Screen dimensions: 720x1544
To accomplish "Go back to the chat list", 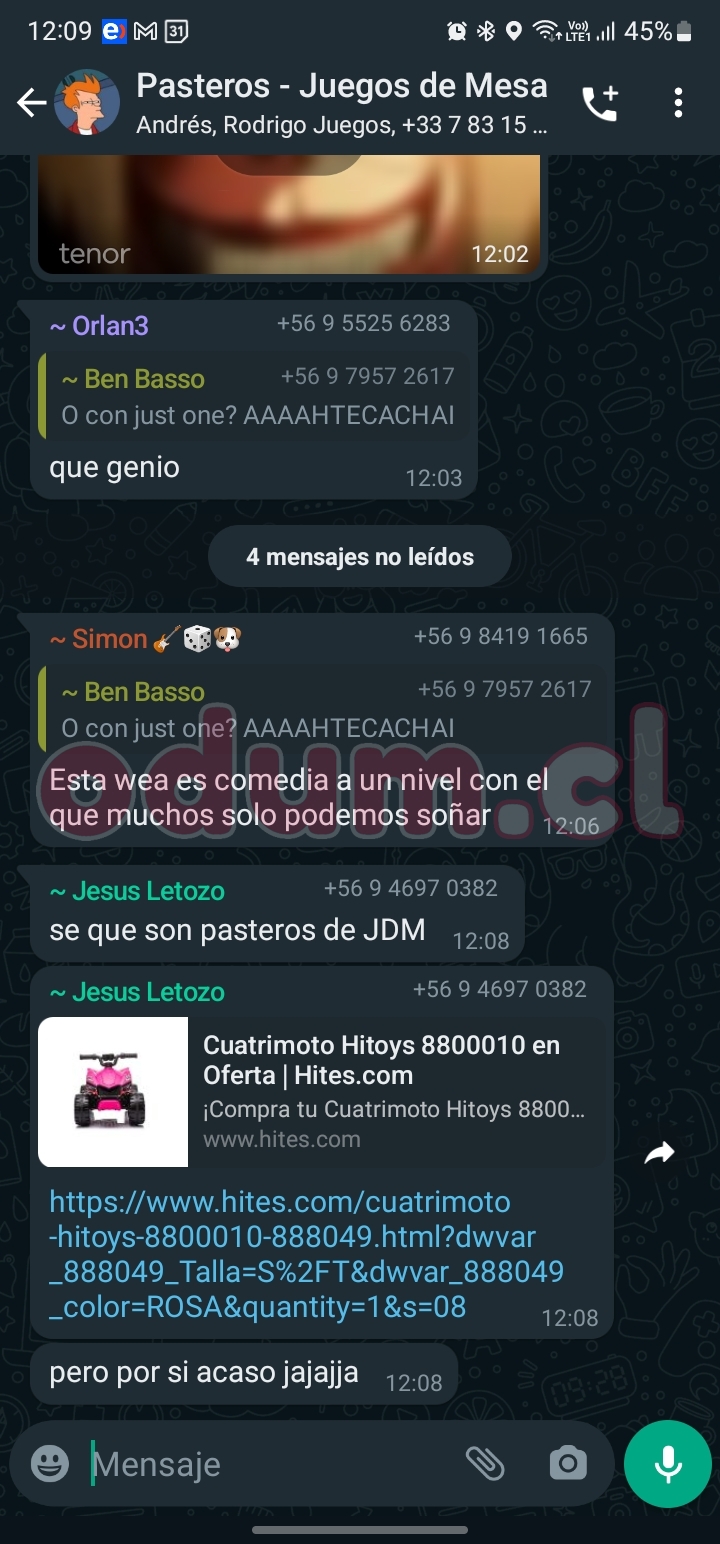I will (31, 103).
